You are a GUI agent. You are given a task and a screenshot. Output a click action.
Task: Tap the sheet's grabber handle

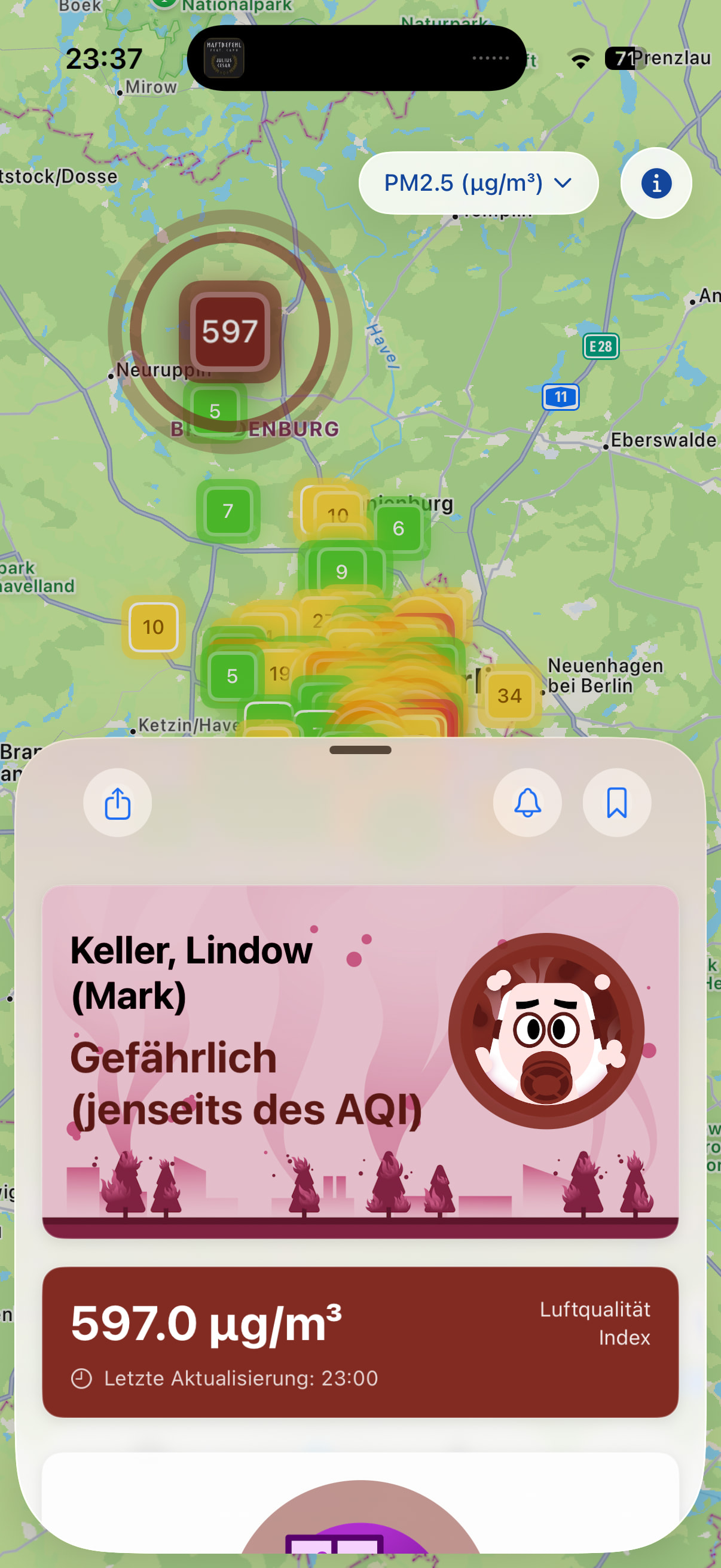pos(360,750)
